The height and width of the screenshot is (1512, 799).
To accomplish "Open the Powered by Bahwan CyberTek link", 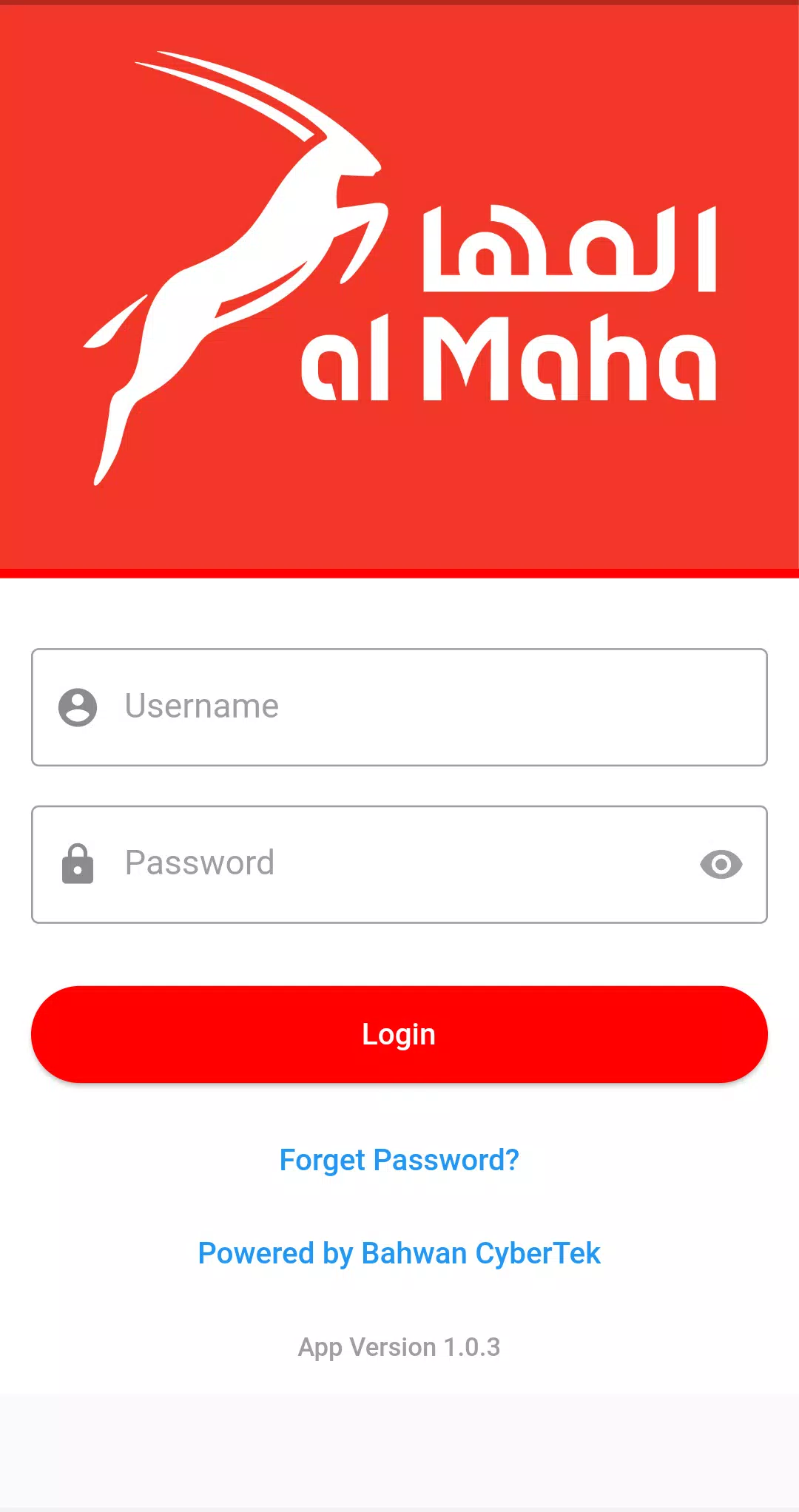I will (x=399, y=1253).
